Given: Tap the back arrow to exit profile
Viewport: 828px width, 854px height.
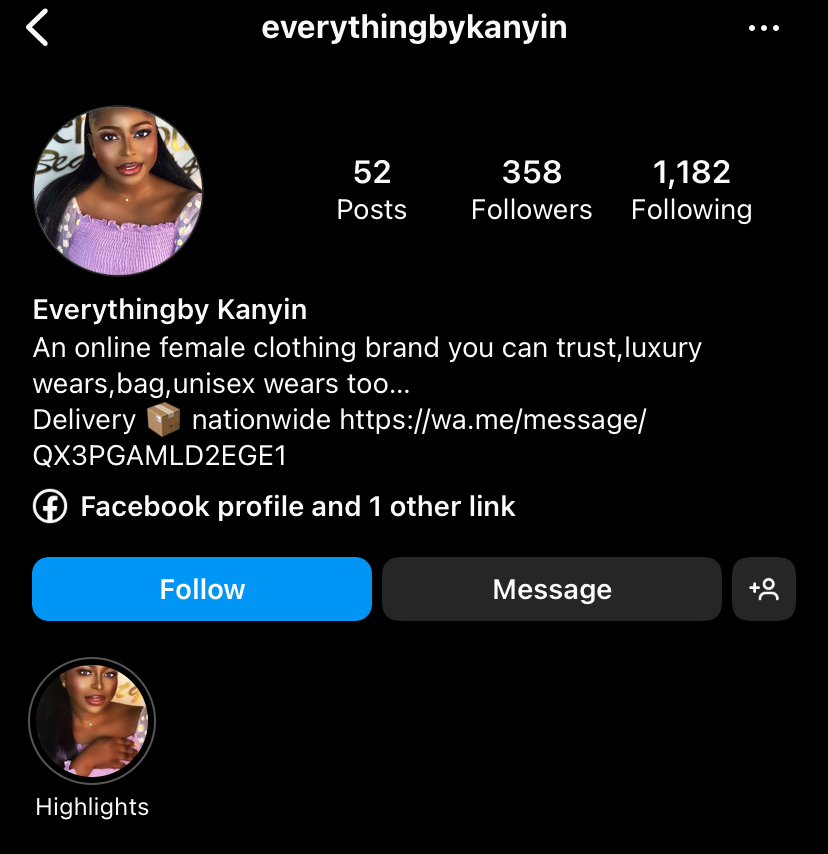Looking at the screenshot, I should (x=38, y=28).
